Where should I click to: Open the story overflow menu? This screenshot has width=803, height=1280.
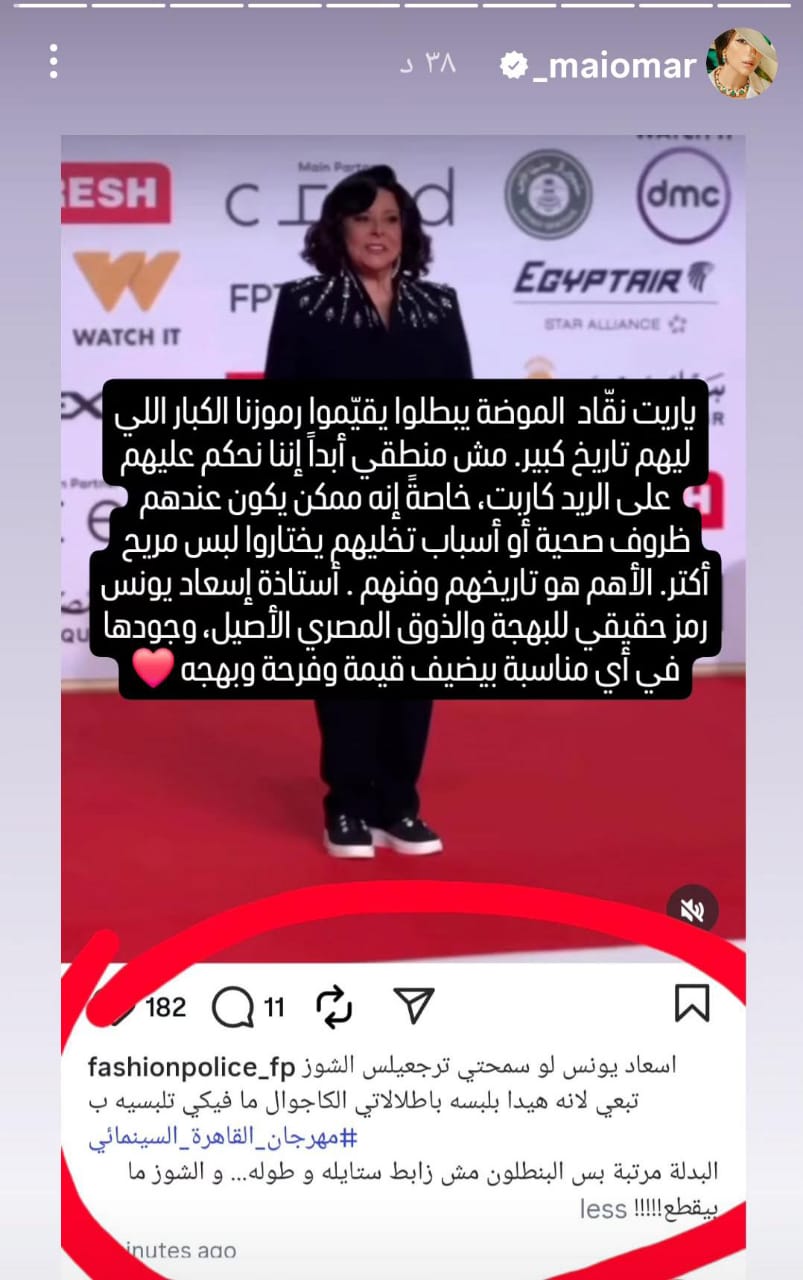[x=54, y=64]
